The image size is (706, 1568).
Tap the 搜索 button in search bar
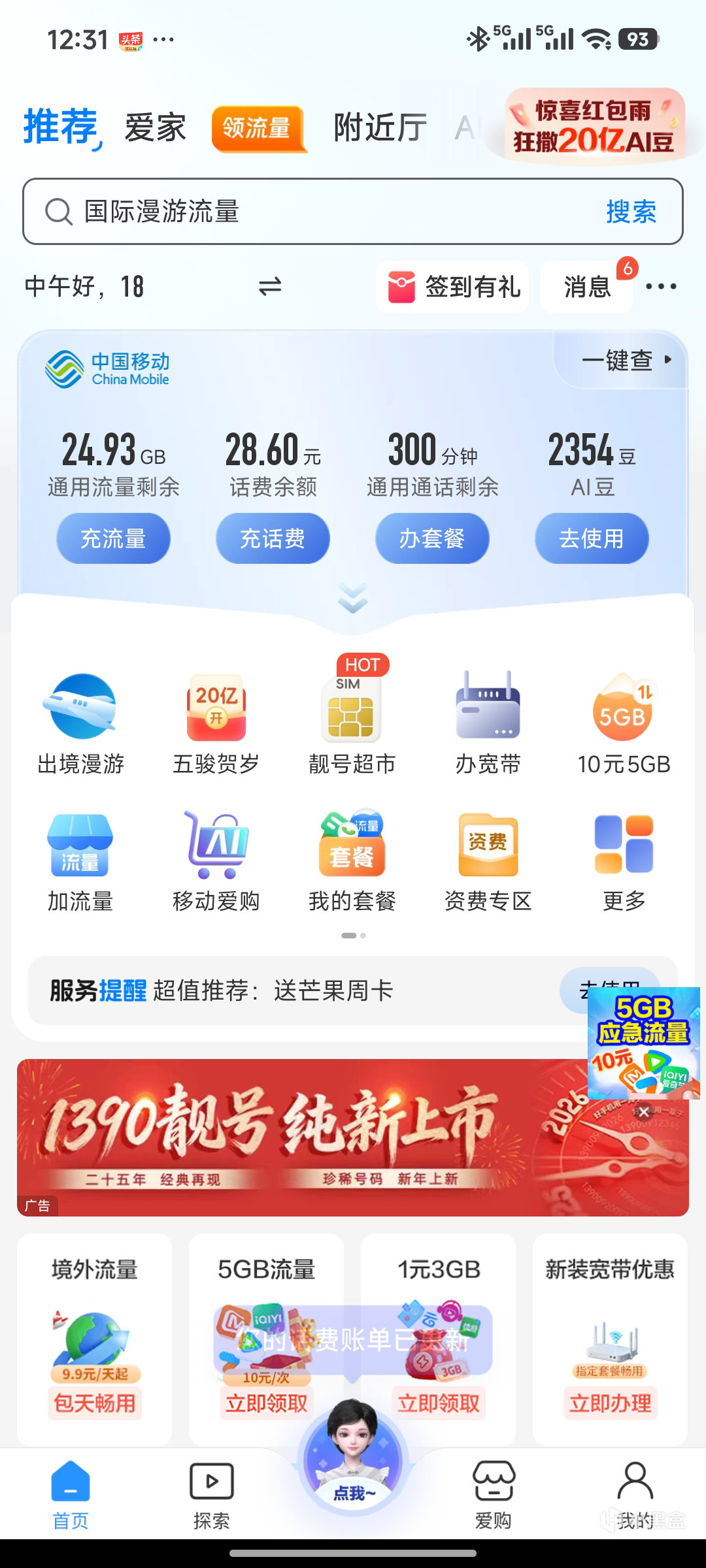(x=630, y=212)
